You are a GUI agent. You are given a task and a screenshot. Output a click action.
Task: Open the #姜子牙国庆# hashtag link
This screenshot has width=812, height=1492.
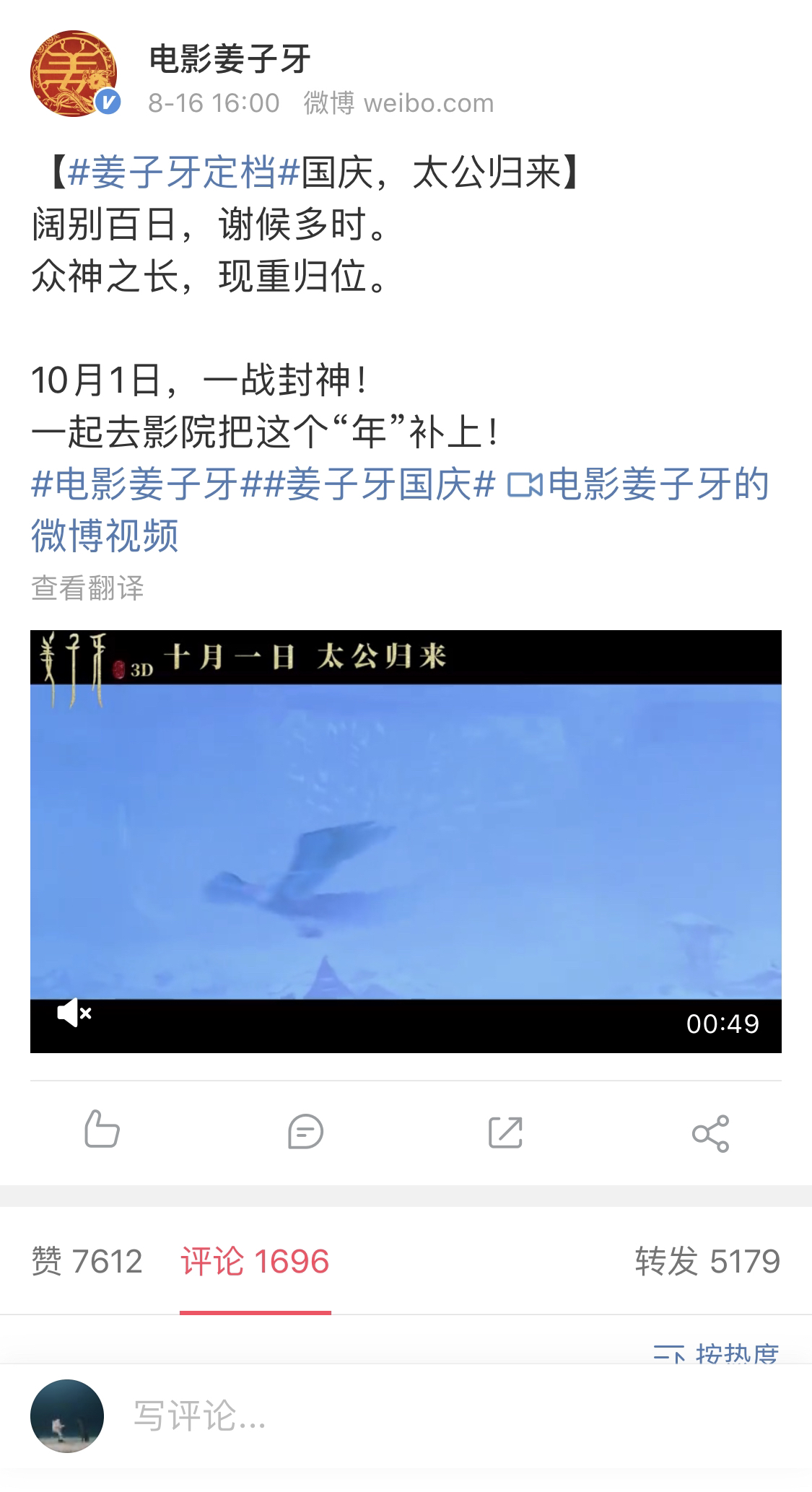click(x=368, y=484)
